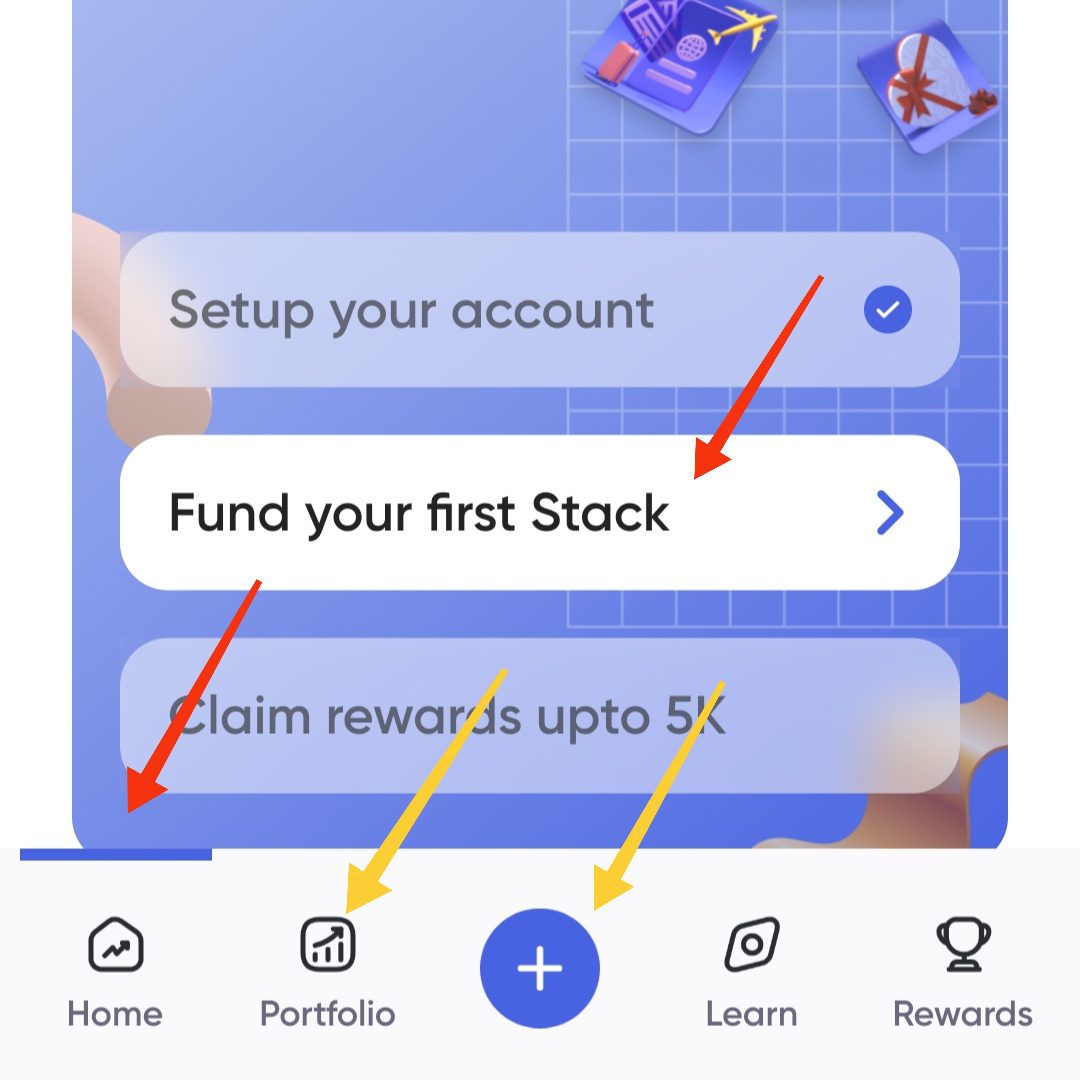The width and height of the screenshot is (1080, 1080).
Task: Tap the blue plus button
Action: pos(540,969)
